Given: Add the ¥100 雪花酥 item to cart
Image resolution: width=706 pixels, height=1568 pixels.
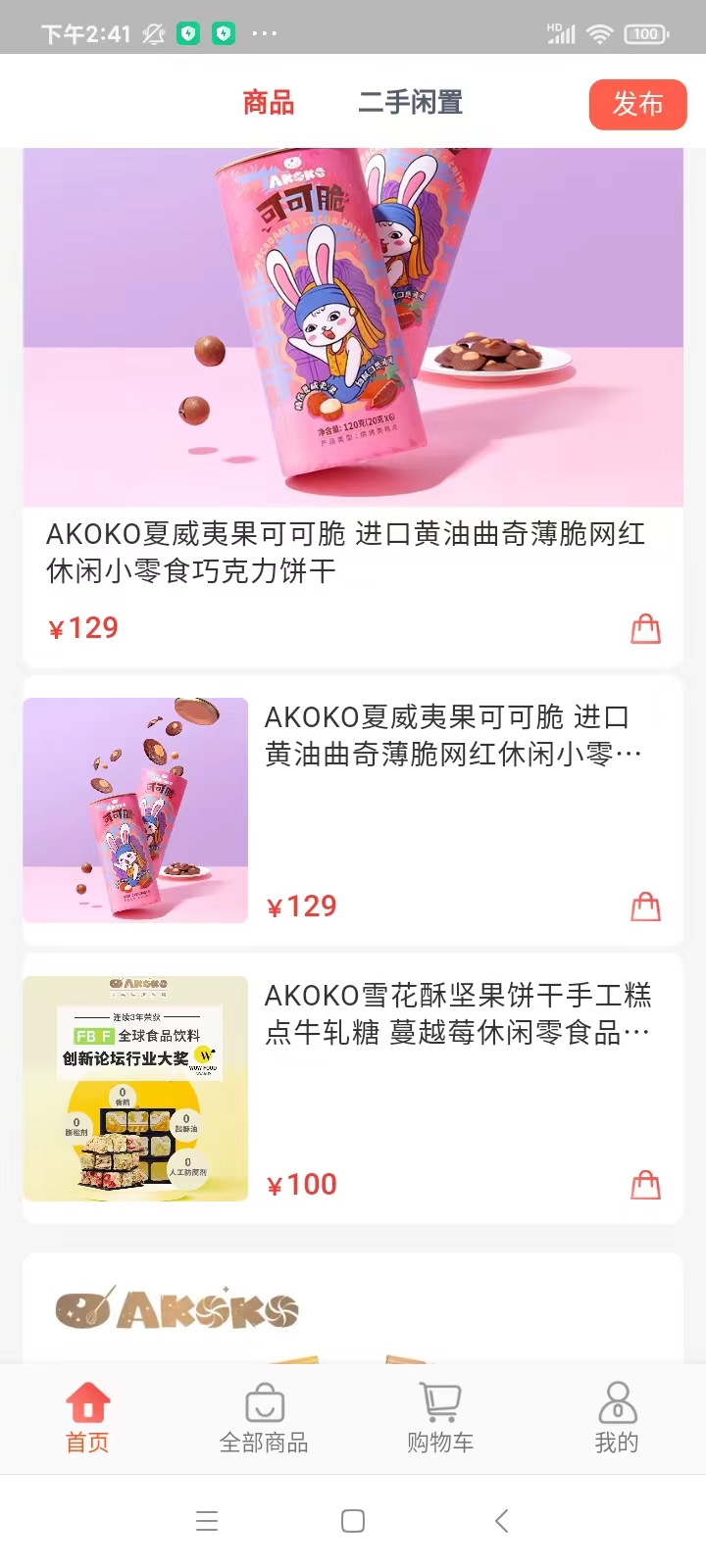Looking at the screenshot, I should pyautogui.click(x=645, y=1185).
